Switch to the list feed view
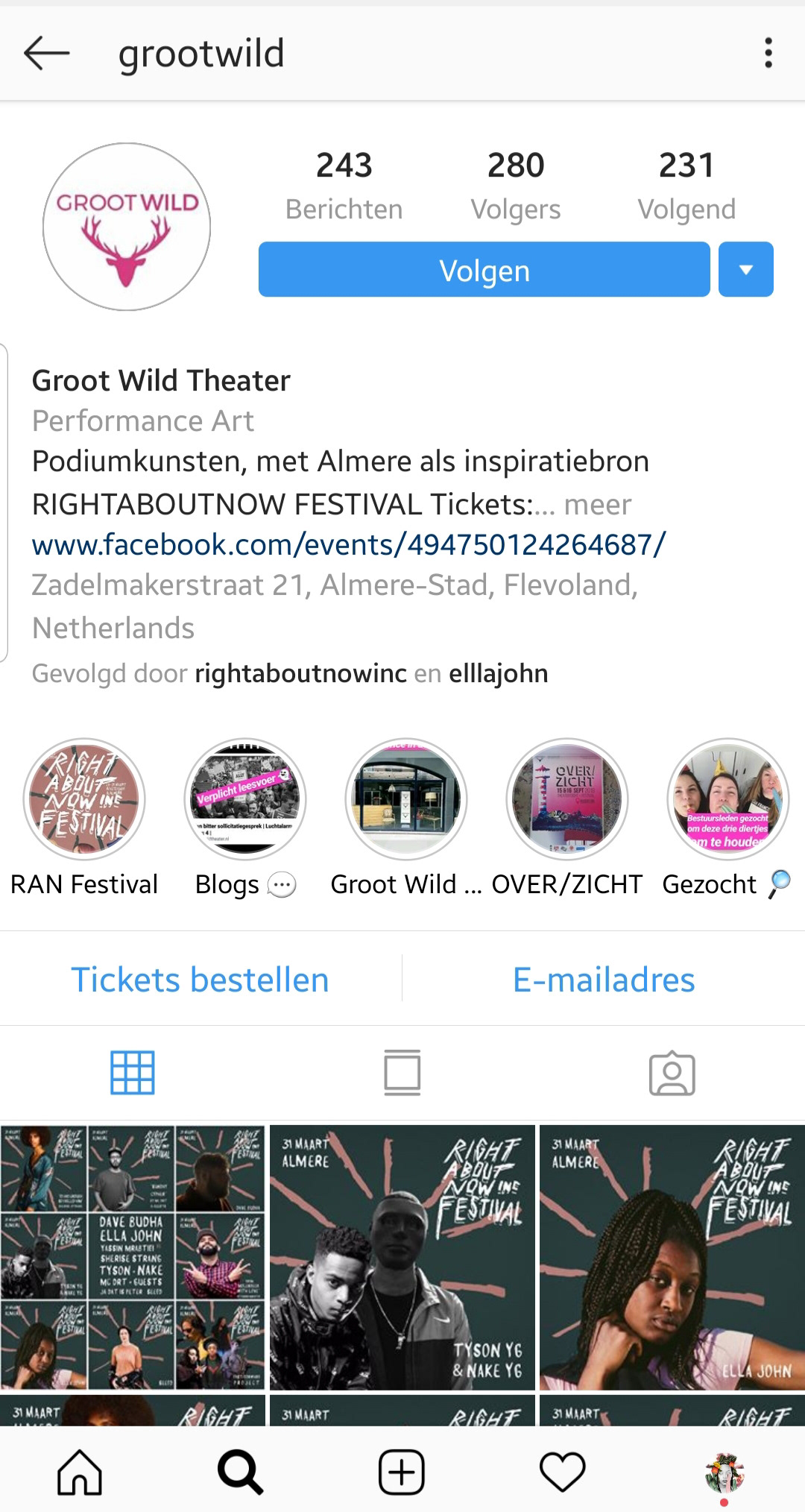Viewport: 805px width, 1512px height. 402,1073
